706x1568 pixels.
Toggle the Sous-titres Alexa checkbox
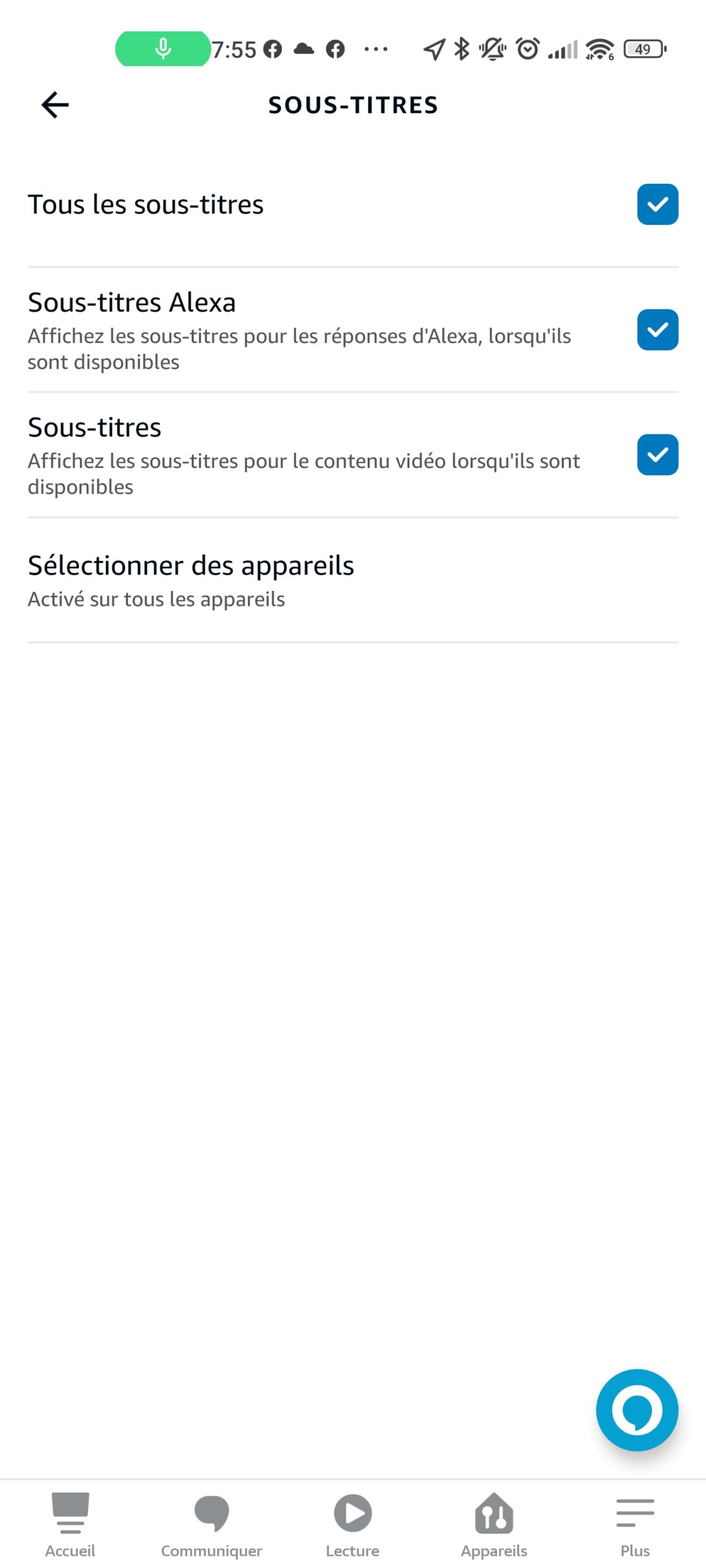pos(657,330)
